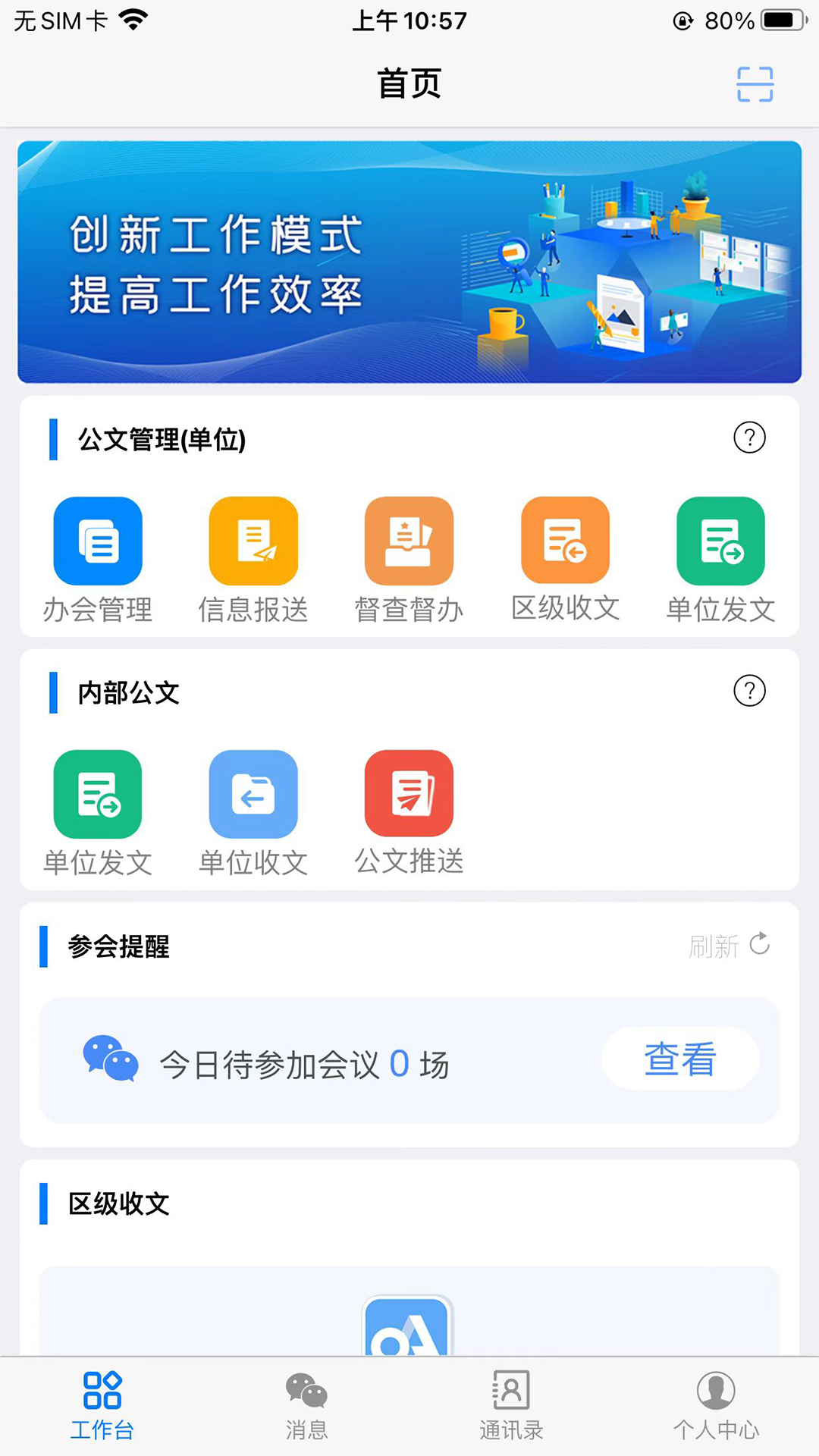
Task: Show help for 内部公文 section
Action: coord(749,691)
